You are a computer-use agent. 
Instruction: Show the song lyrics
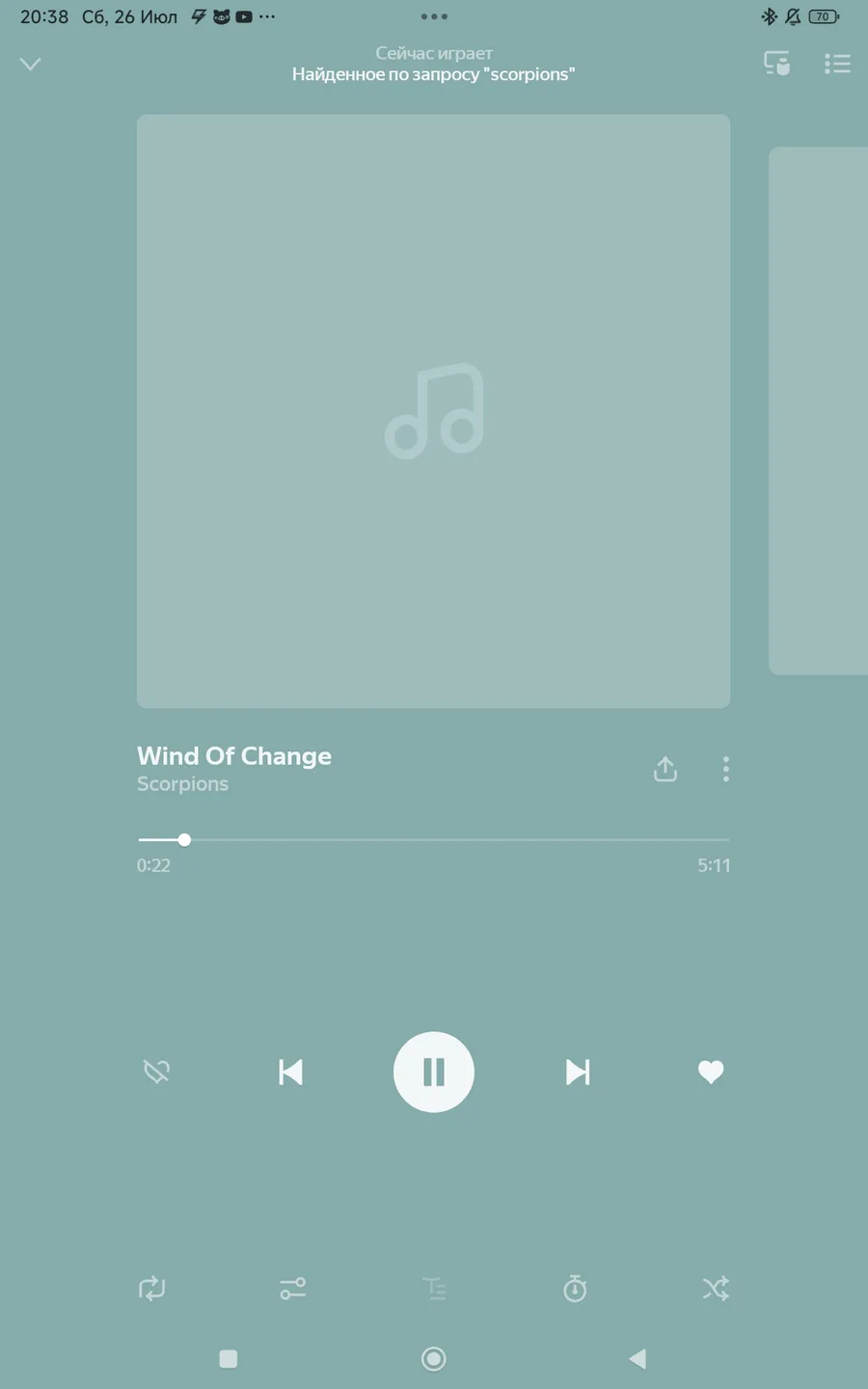pyautogui.click(x=434, y=1289)
